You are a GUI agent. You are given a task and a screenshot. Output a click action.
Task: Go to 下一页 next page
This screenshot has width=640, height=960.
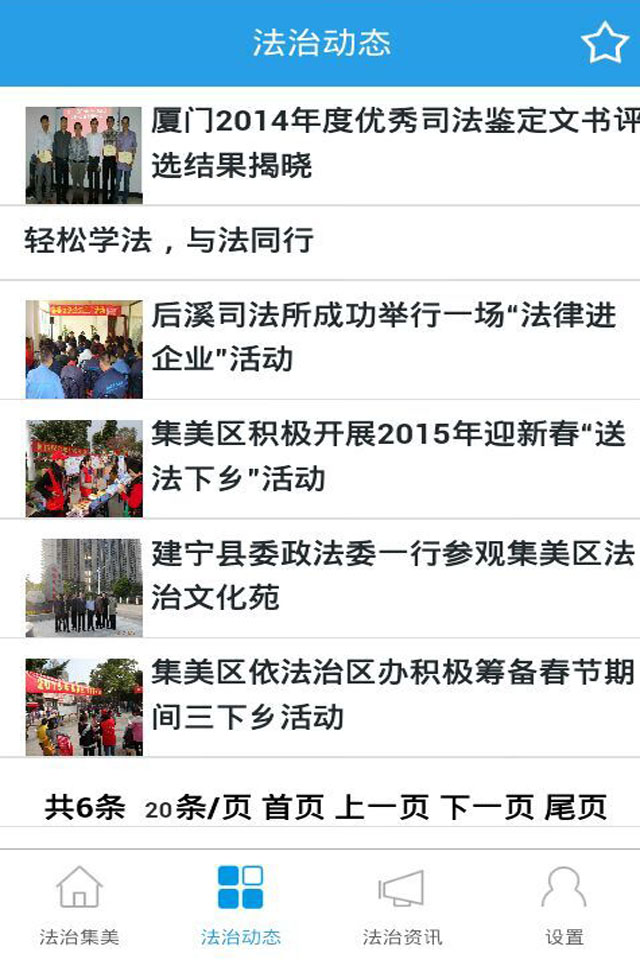click(x=487, y=806)
